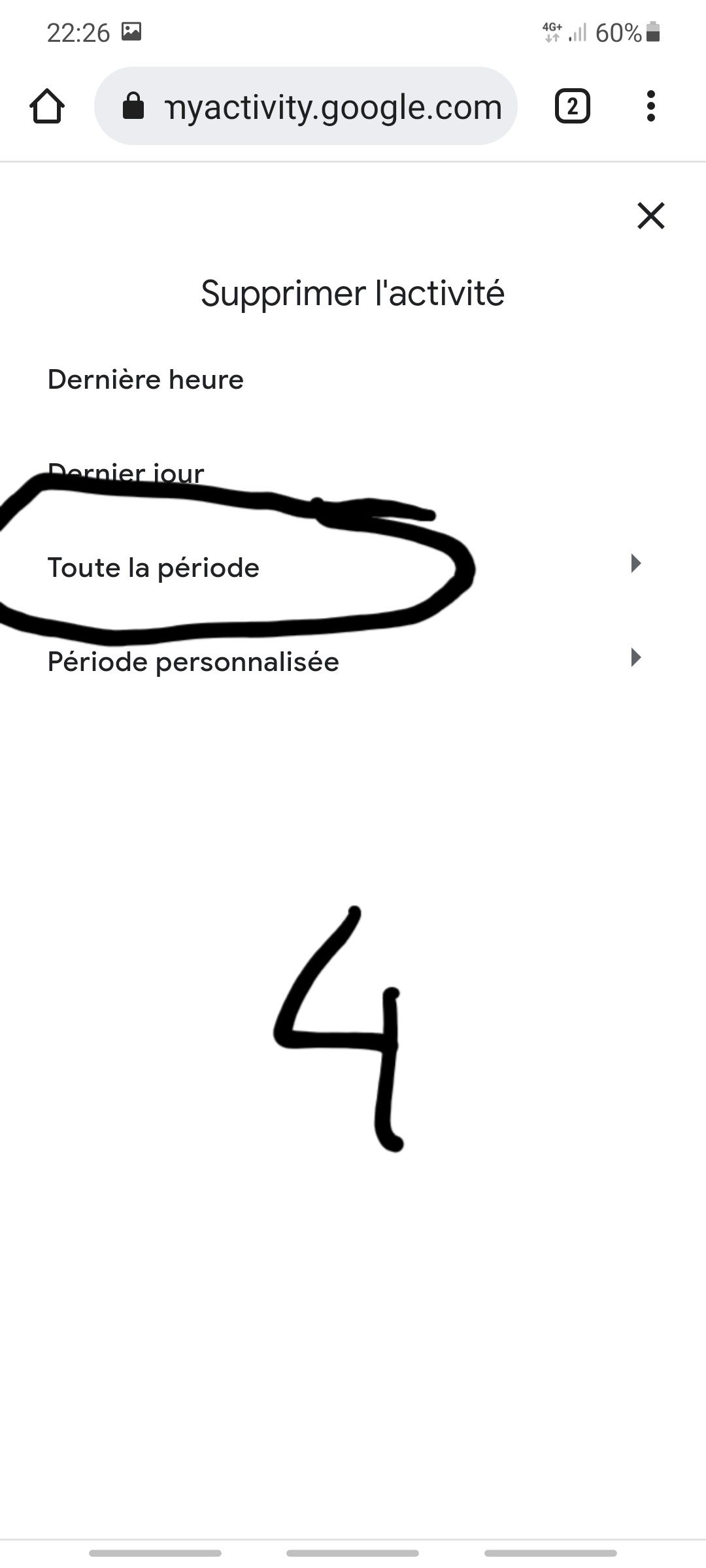706x1568 pixels.
Task: Choose the circled Toute la période option
Action: point(154,567)
